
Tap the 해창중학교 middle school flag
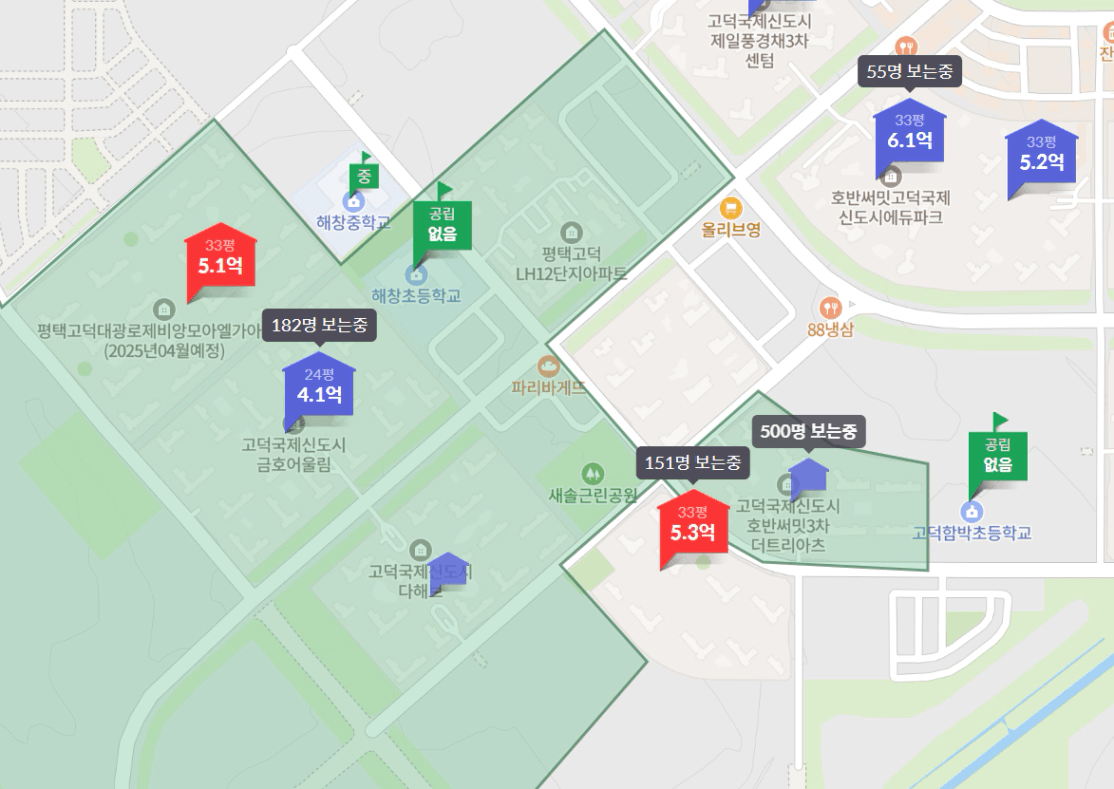(364, 176)
